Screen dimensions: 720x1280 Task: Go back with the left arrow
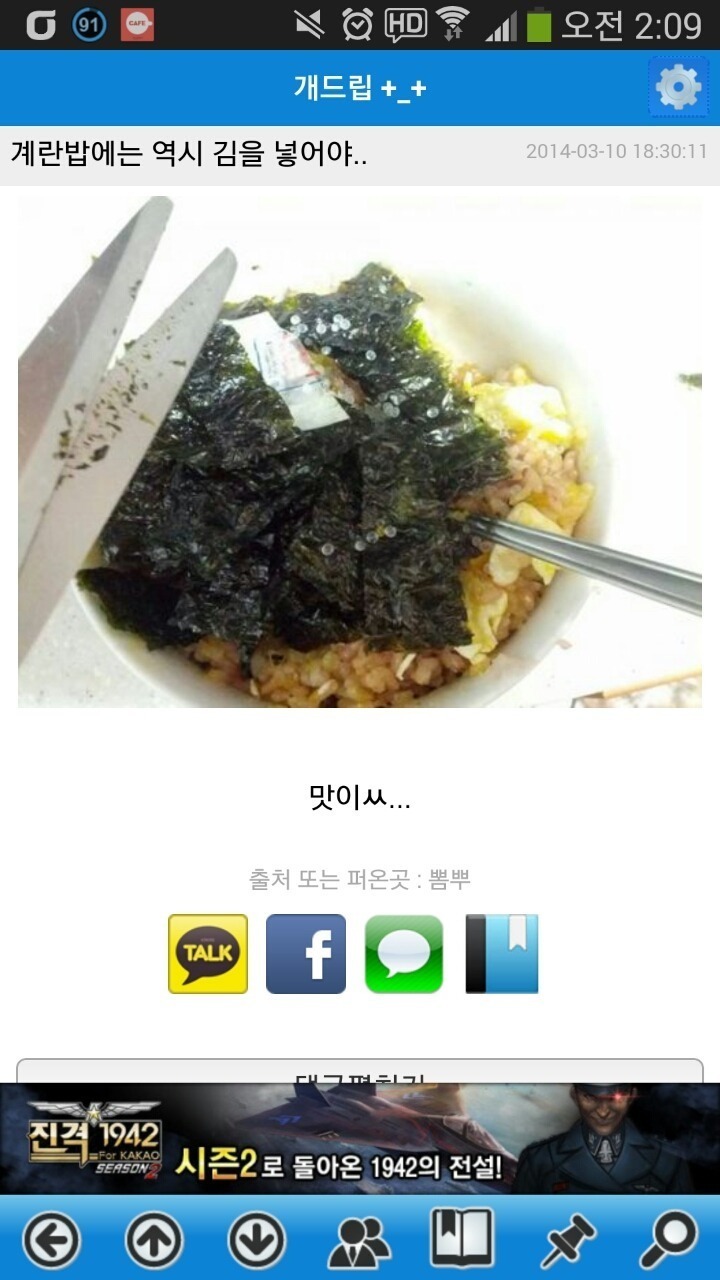tap(52, 1240)
